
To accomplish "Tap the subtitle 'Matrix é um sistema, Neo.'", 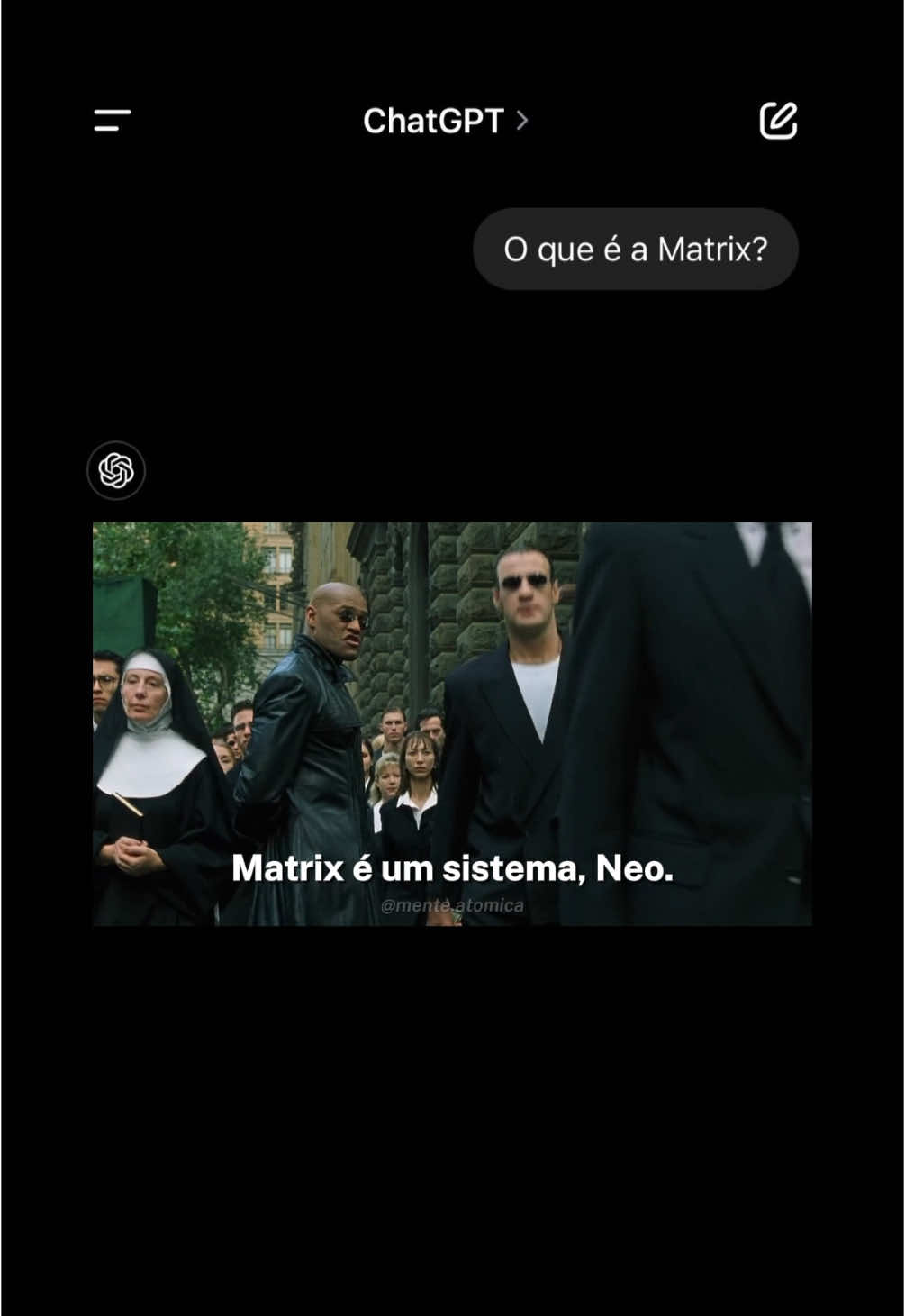I will (x=452, y=868).
